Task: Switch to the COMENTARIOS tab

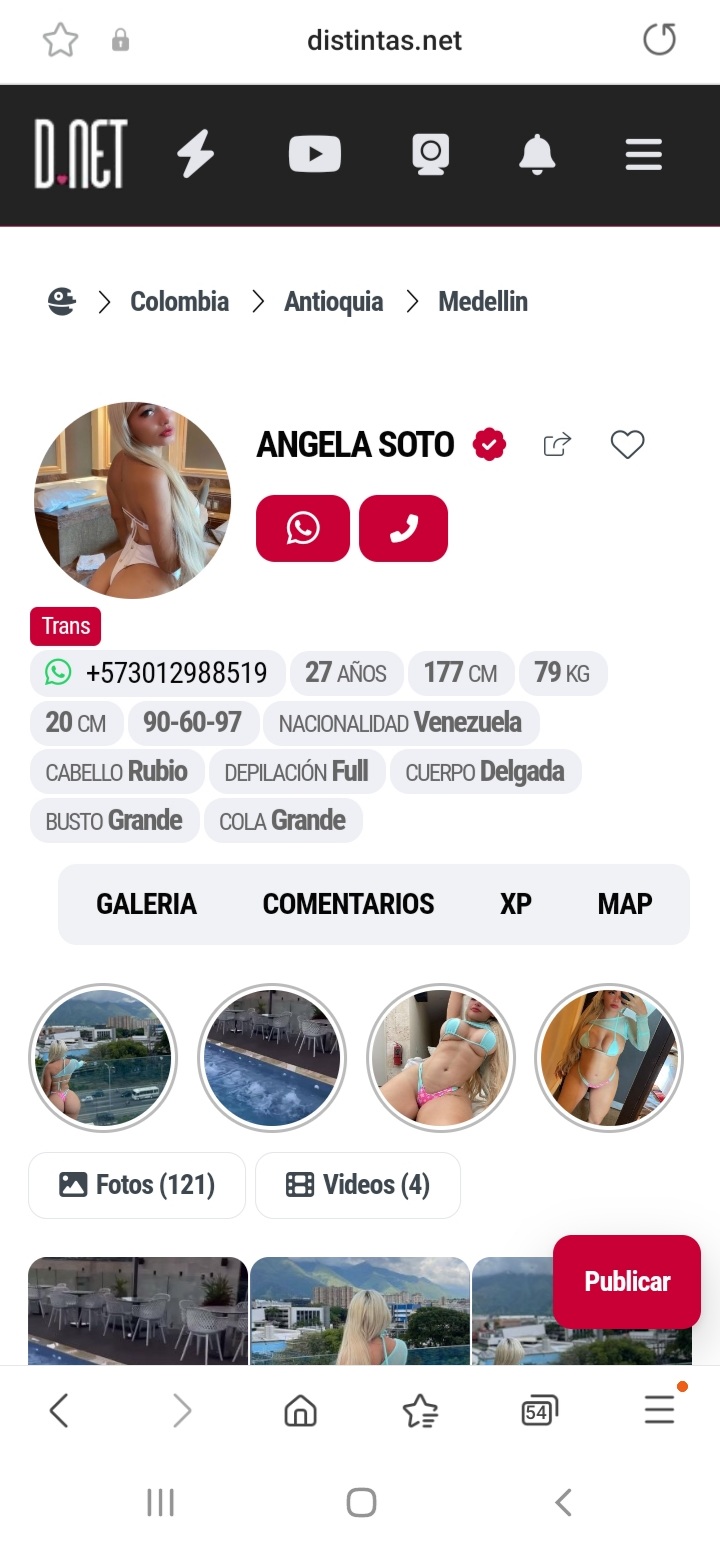Action: (x=348, y=904)
